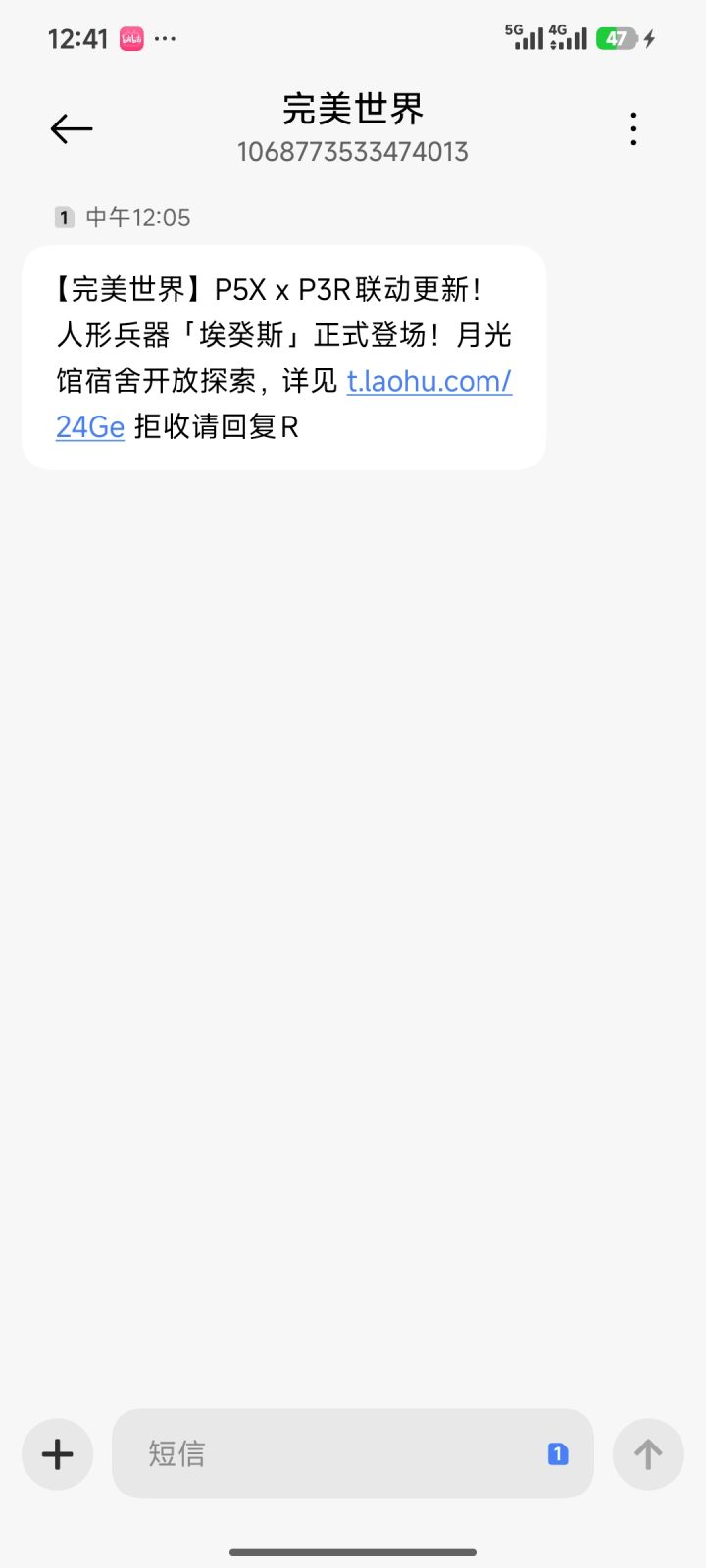The width and height of the screenshot is (706, 1568).
Task: Tap the 短信 text input field
Action: [x=294, y=1454]
